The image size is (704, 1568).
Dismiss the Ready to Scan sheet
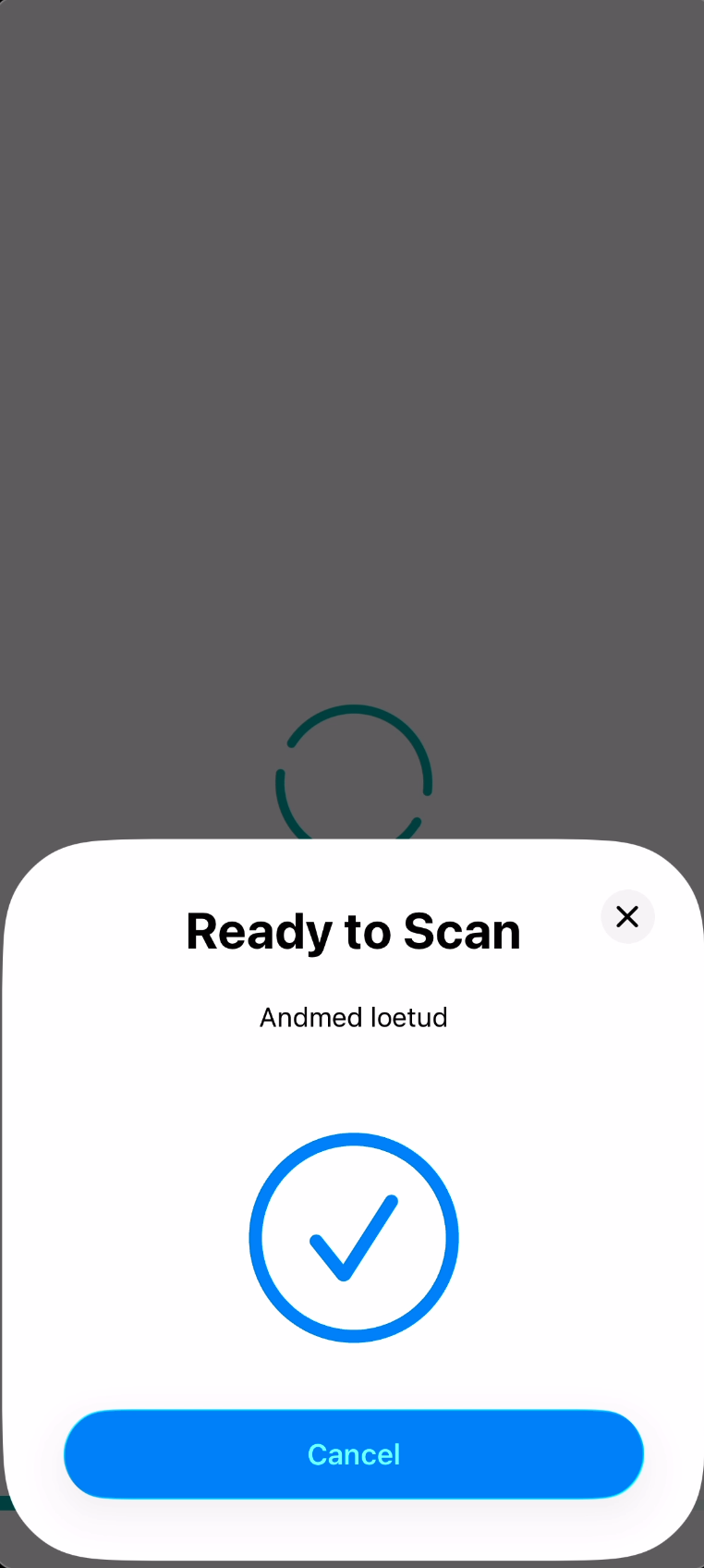pos(627,916)
